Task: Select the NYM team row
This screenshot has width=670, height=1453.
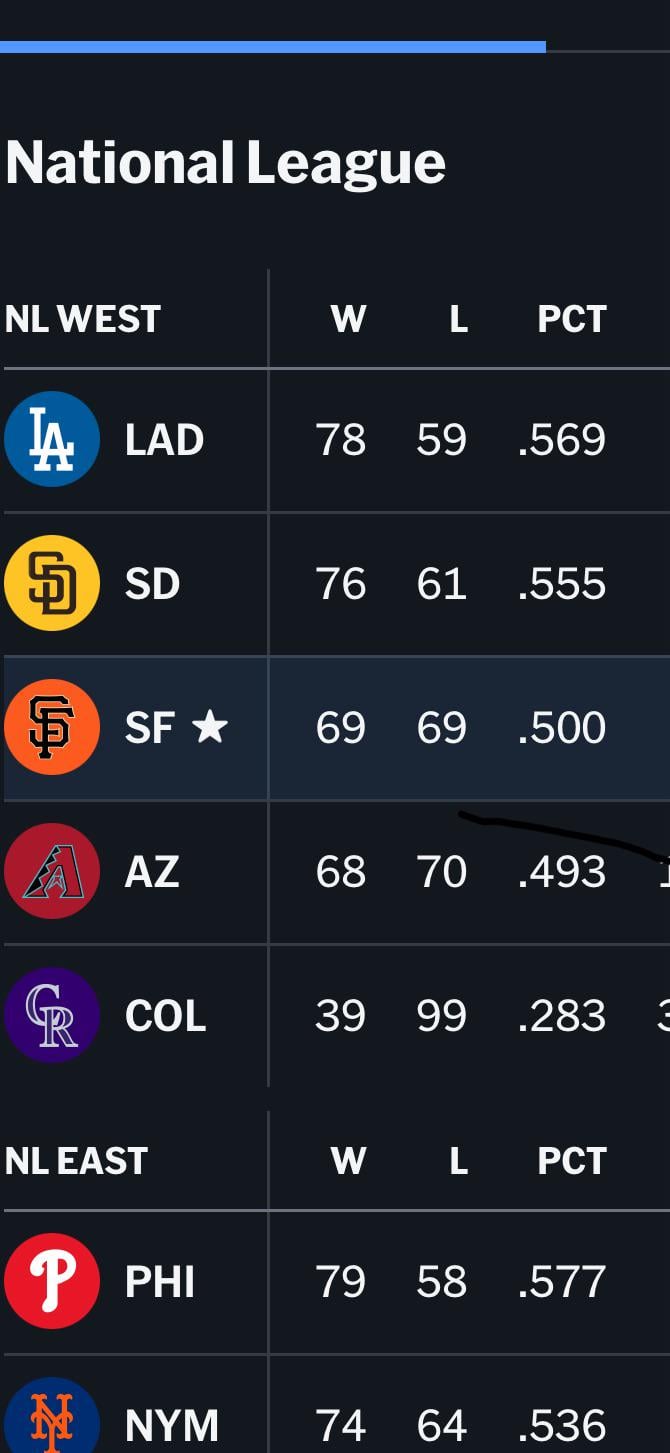Action: (171, 1424)
